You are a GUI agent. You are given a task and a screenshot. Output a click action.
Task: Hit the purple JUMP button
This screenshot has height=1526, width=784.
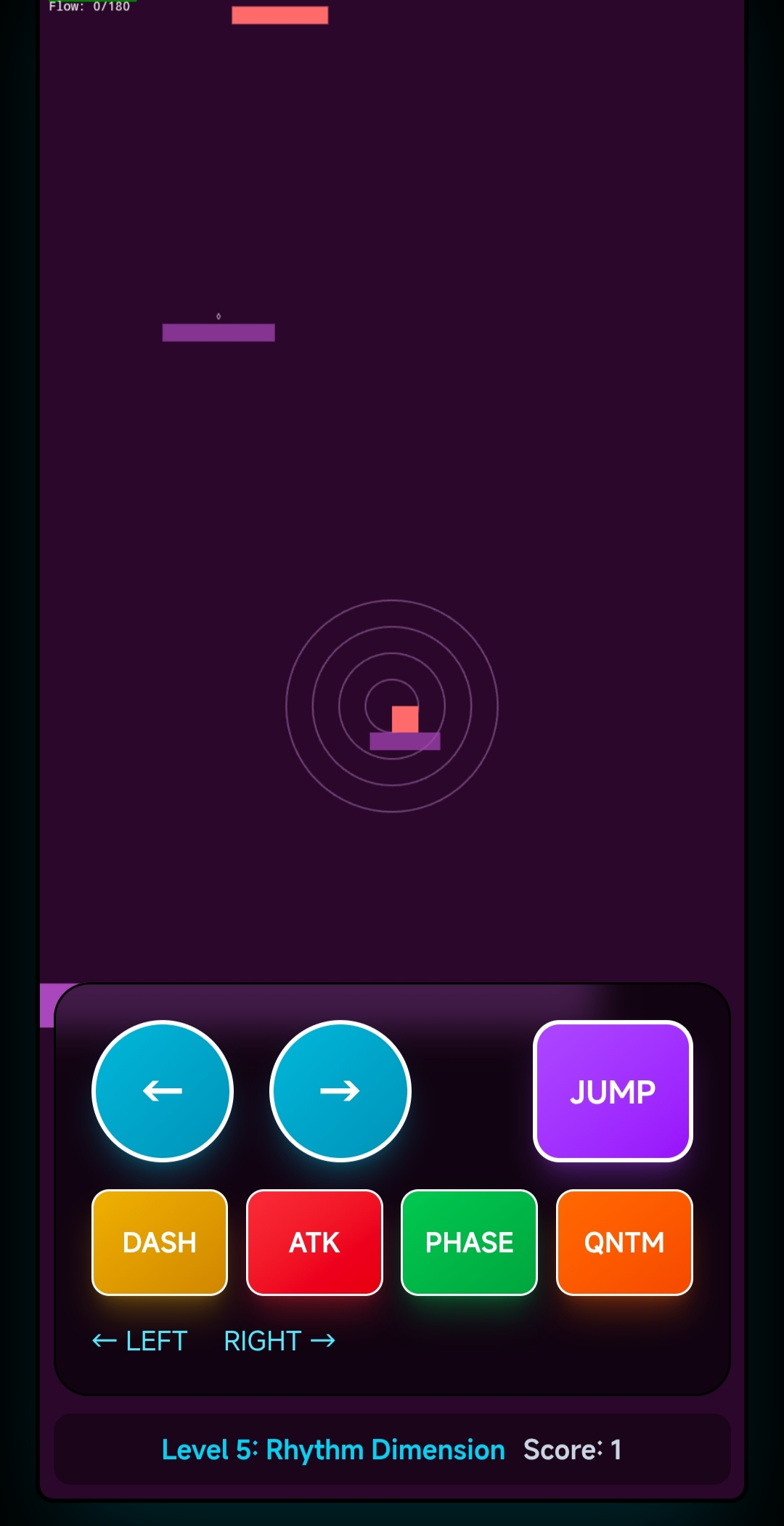[x=613, y=1090]
